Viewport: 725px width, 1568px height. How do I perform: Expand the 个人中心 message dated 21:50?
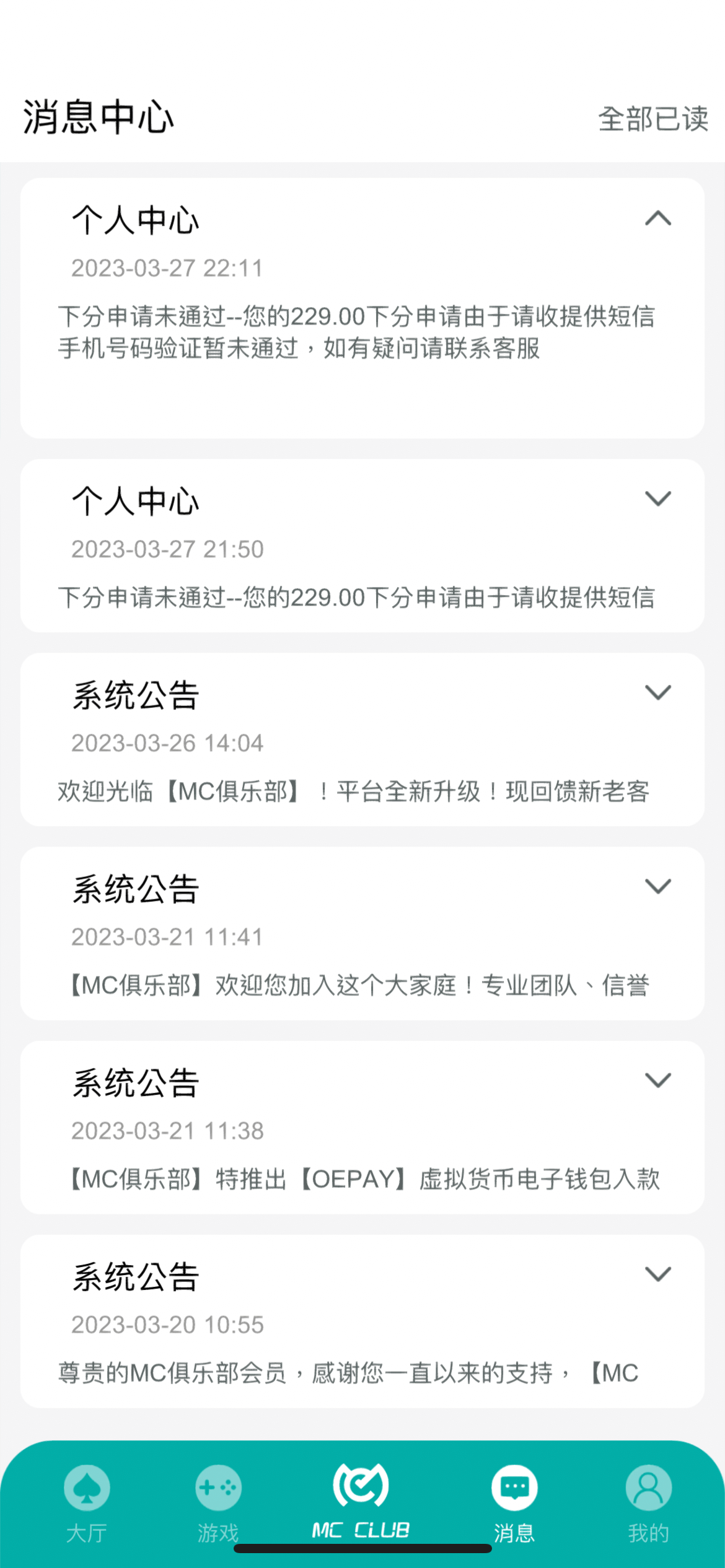pos(659,500)
